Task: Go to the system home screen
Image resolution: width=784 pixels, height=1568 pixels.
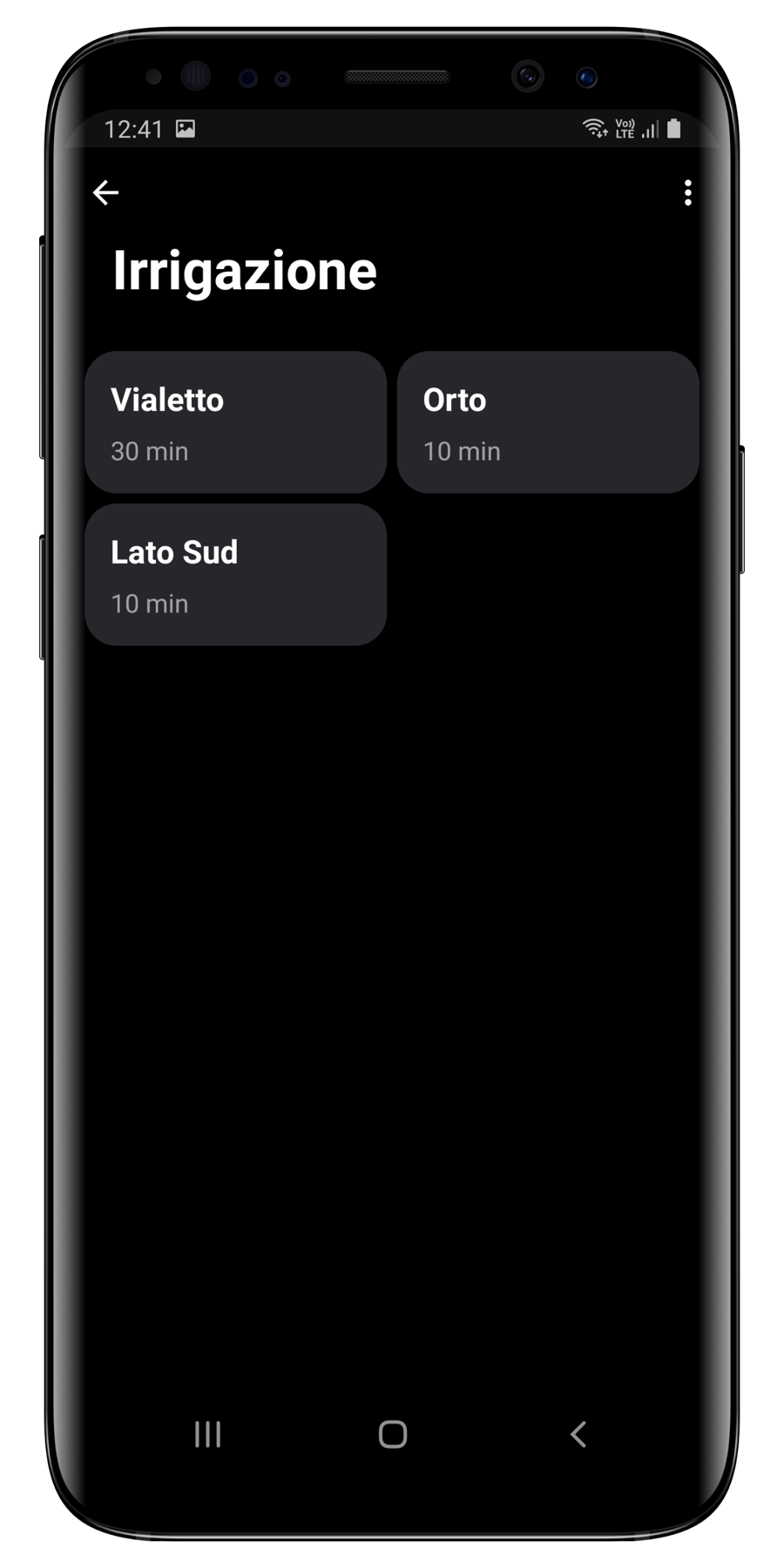Action: coord(393,1434)
